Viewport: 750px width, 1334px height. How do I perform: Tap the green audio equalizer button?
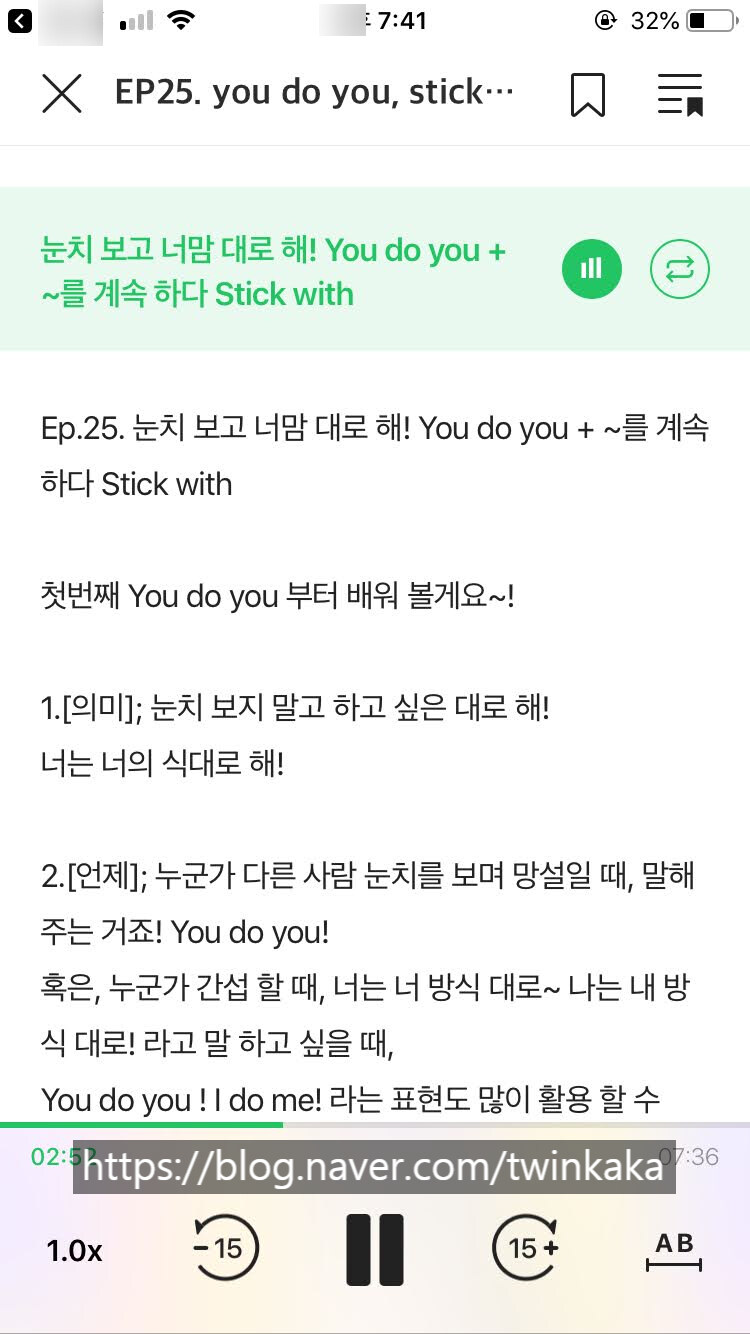click(592, 269)
